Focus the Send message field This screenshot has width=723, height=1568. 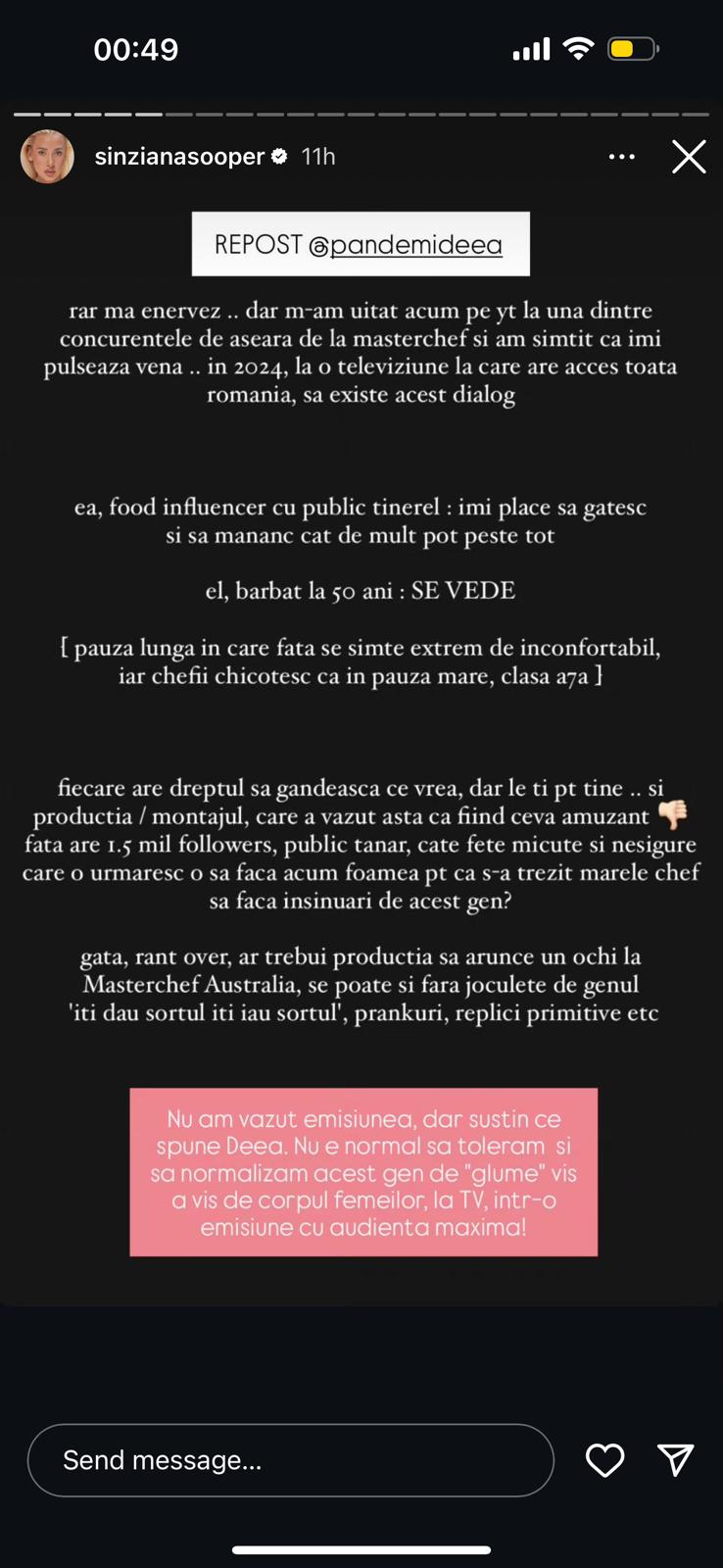tap(290, 1460)
